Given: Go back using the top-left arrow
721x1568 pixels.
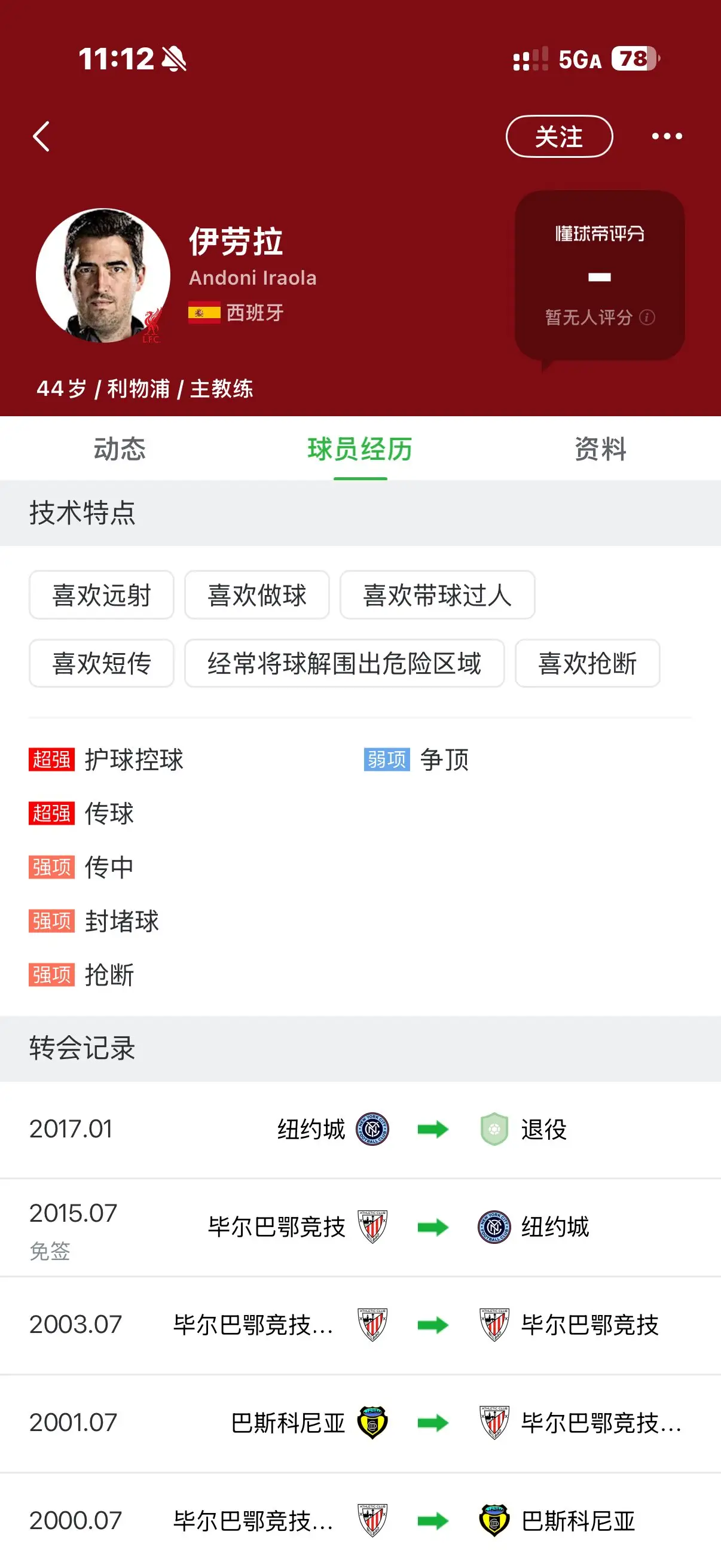Looking at the screenshot, I should (41, 136).
